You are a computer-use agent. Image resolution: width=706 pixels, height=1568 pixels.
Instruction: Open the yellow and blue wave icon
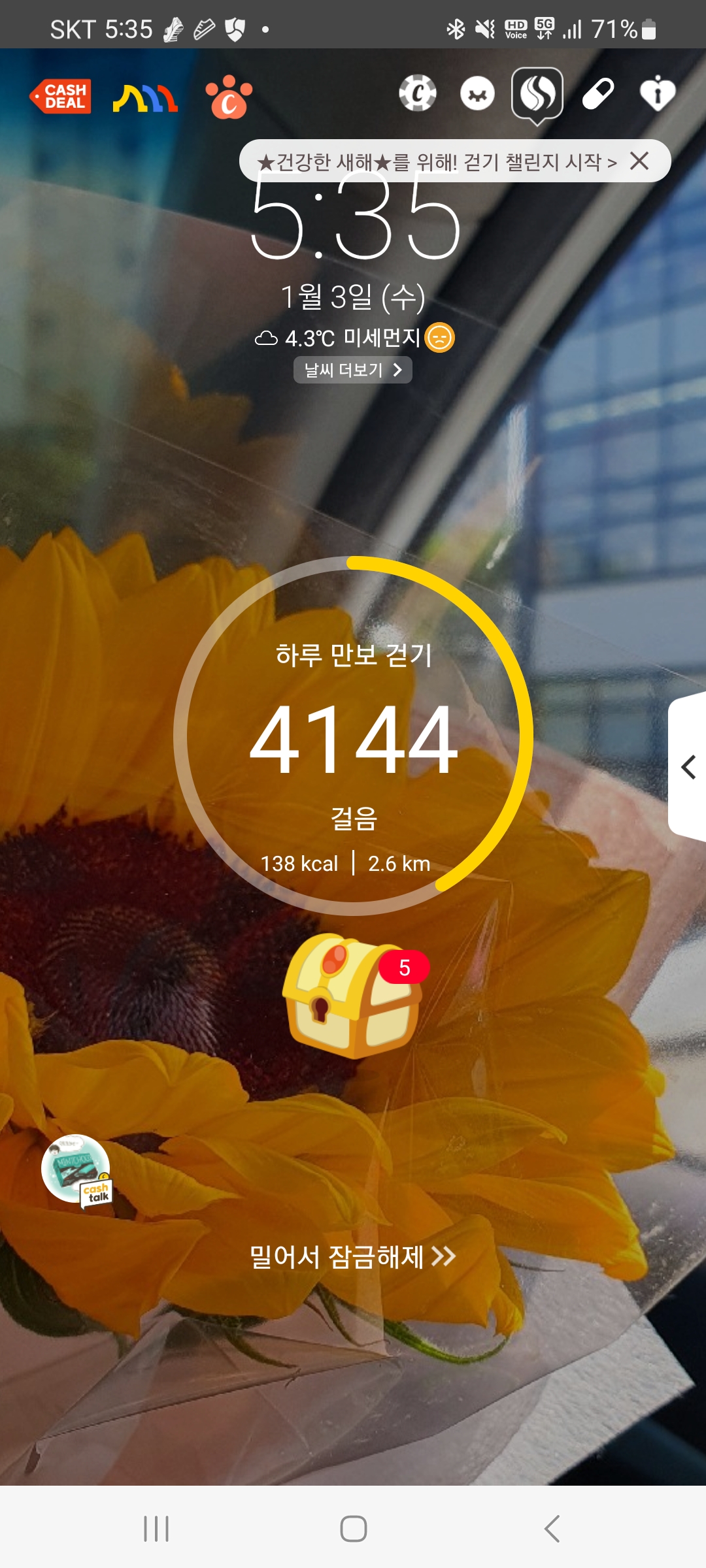coord(145,98)
